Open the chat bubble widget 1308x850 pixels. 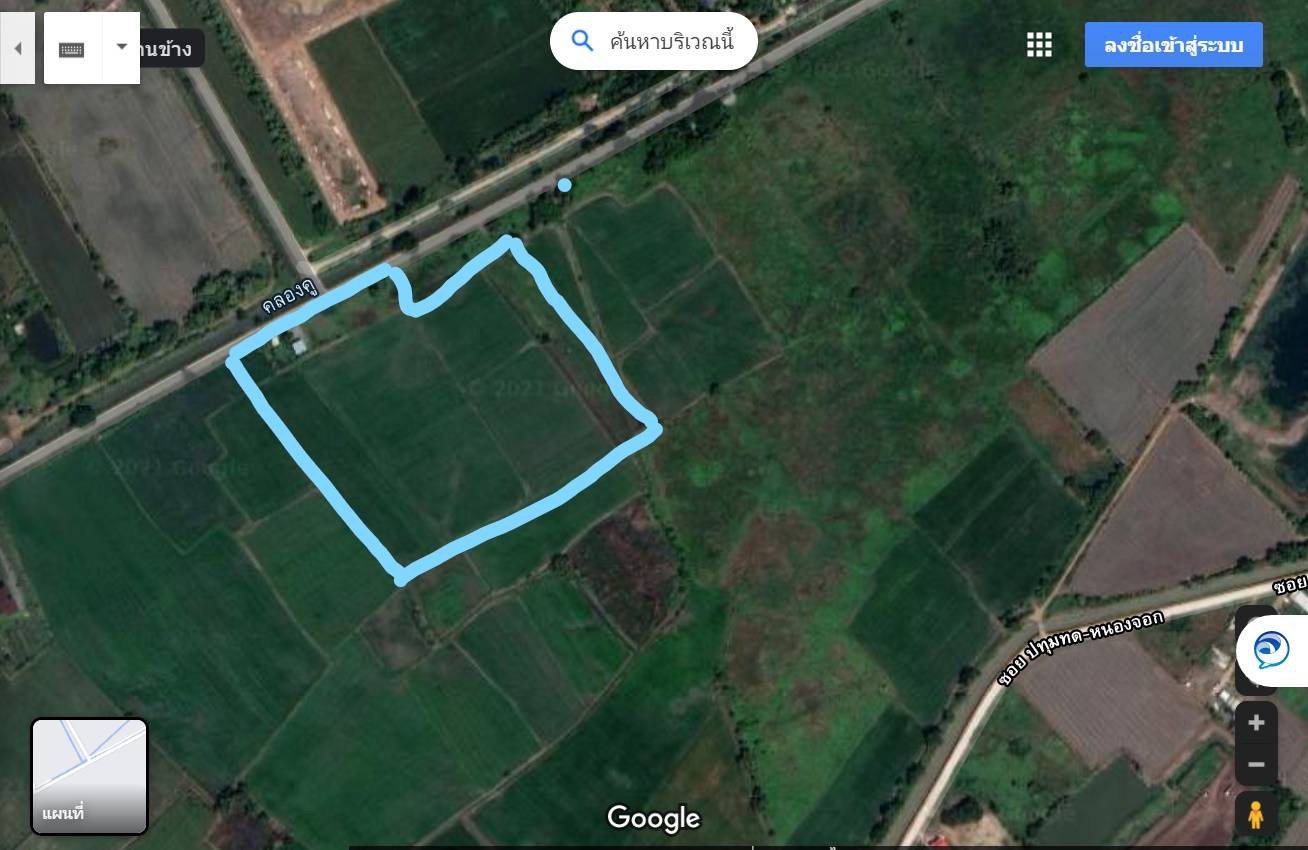(x=1271, y=651)
